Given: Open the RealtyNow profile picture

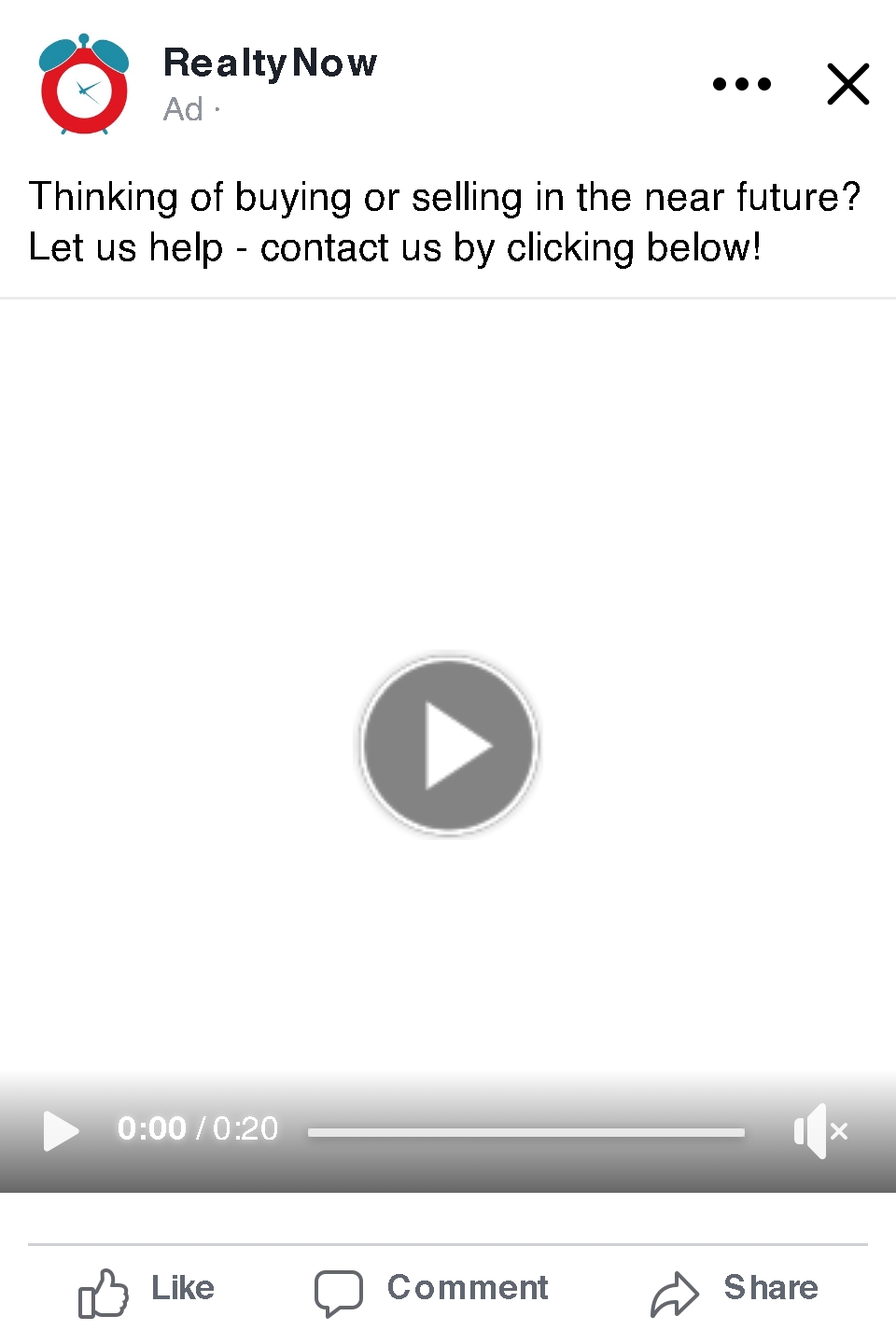Looking at the screenshot, I should [x=84, y=86].
